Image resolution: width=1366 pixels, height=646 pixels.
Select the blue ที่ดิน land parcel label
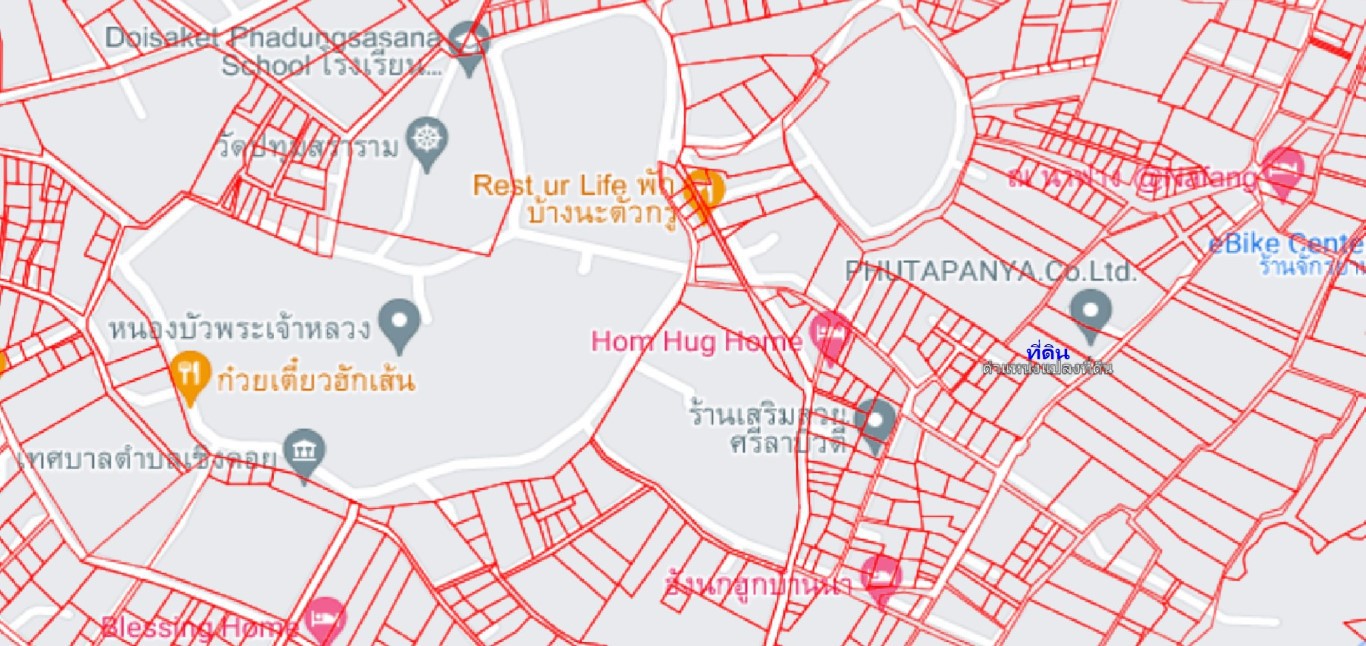[x=1047, y=352]
